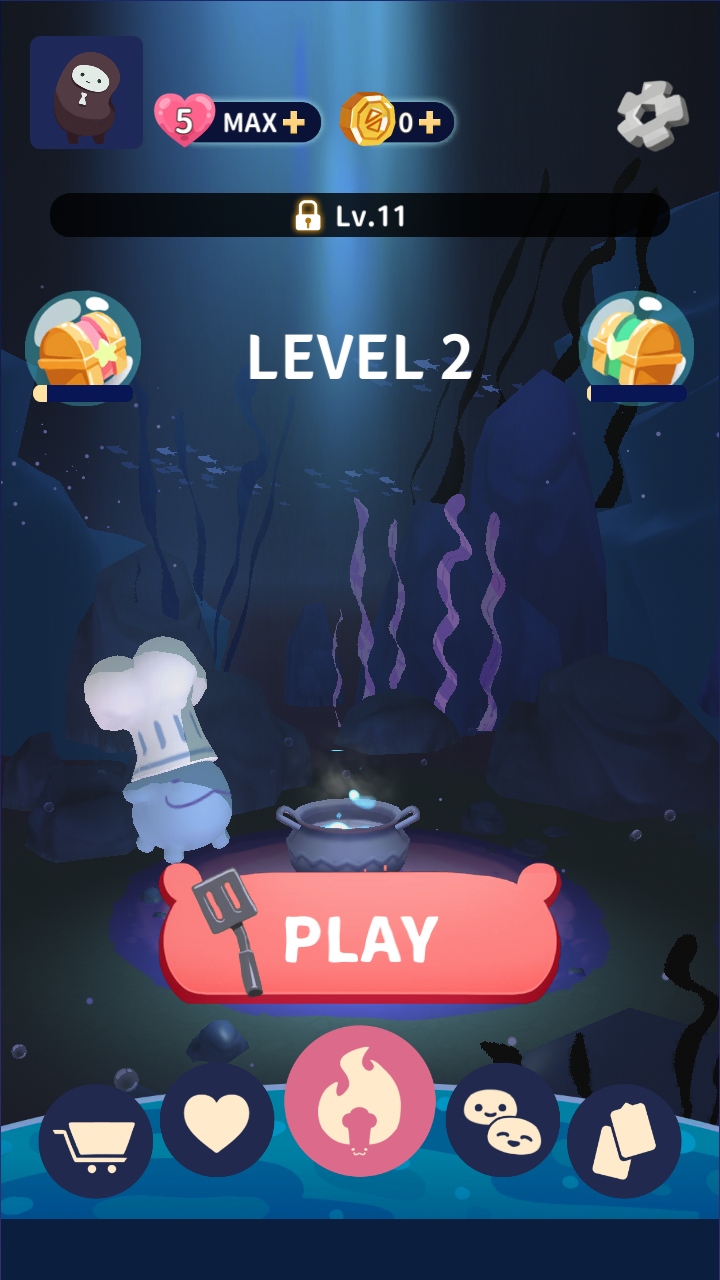Open the characters faces tab
Screen dimensions: 720x1280
pos(502,1120)
